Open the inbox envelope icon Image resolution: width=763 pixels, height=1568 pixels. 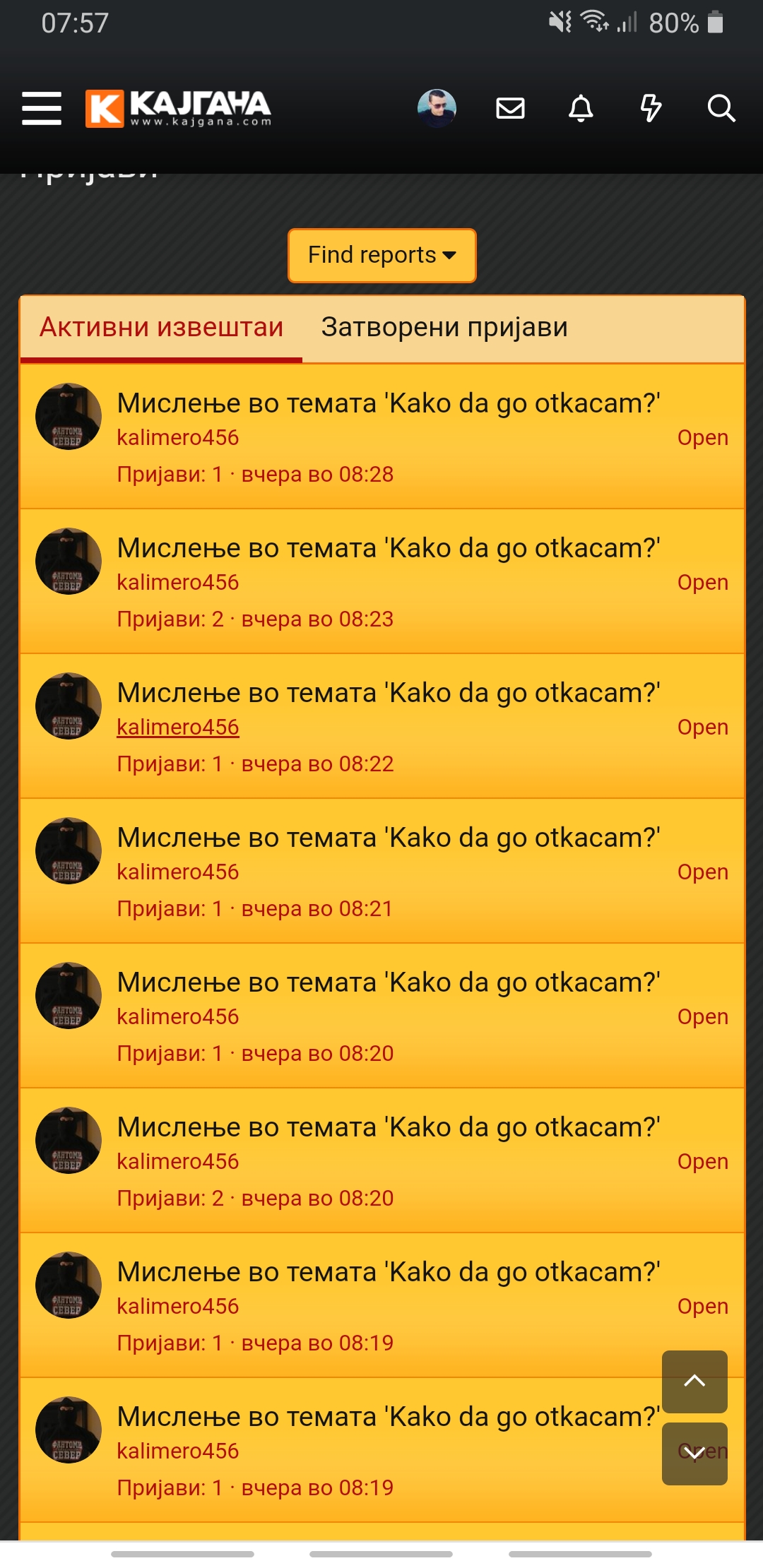[510, 108]
